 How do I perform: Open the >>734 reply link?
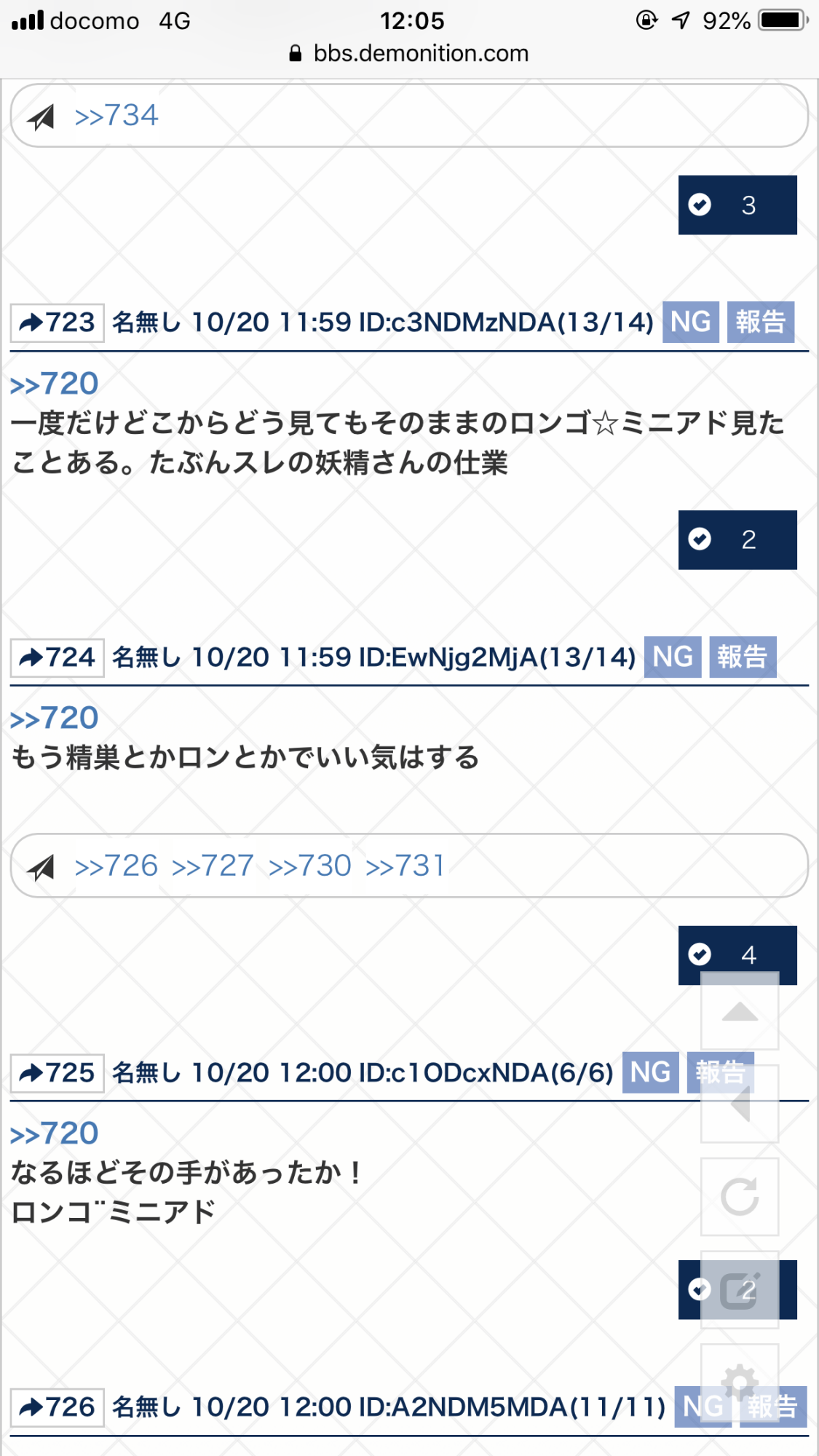(116, 116)
